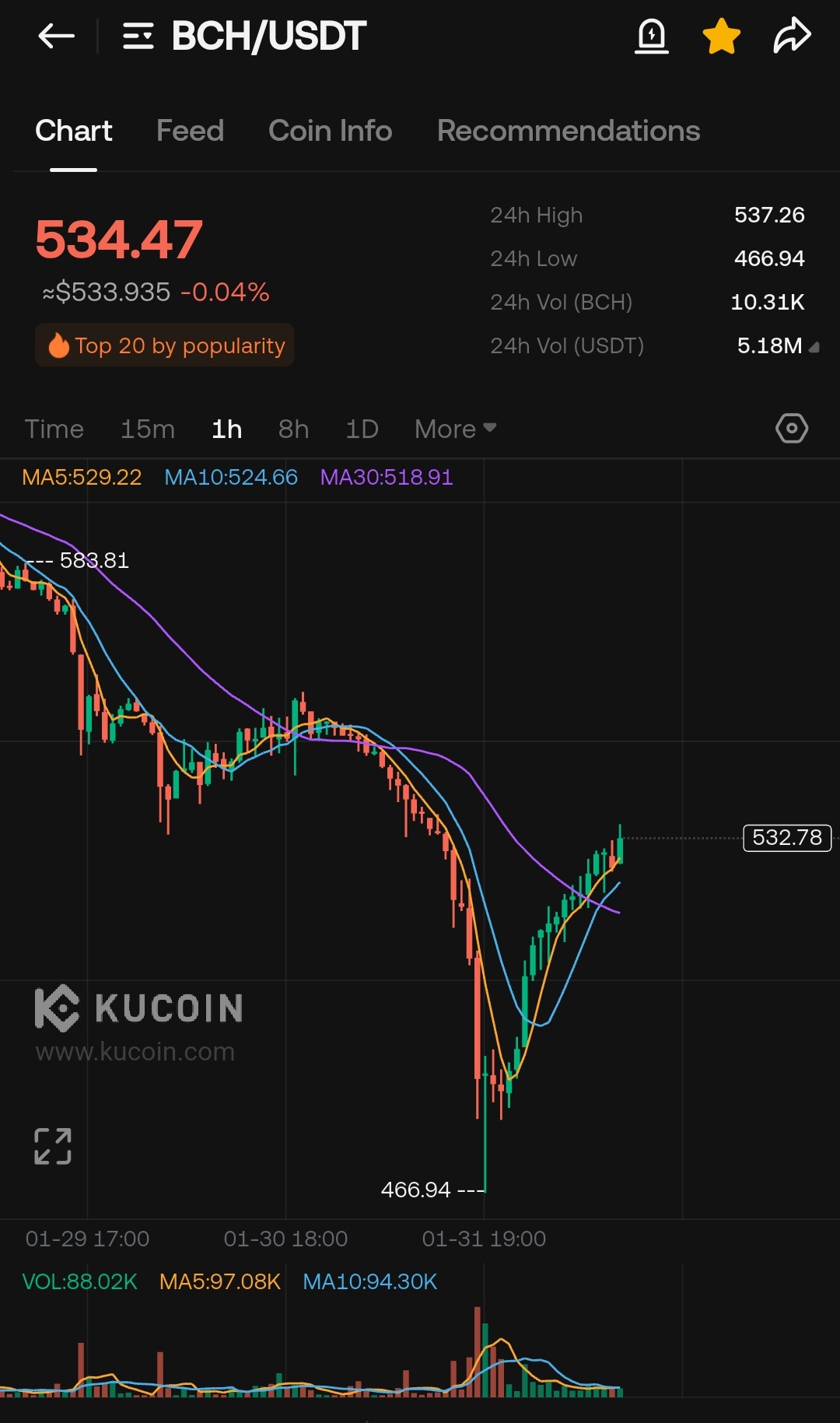Open the Coin Info tab
Screen dimensions: 840x1423
click(330, 131)
